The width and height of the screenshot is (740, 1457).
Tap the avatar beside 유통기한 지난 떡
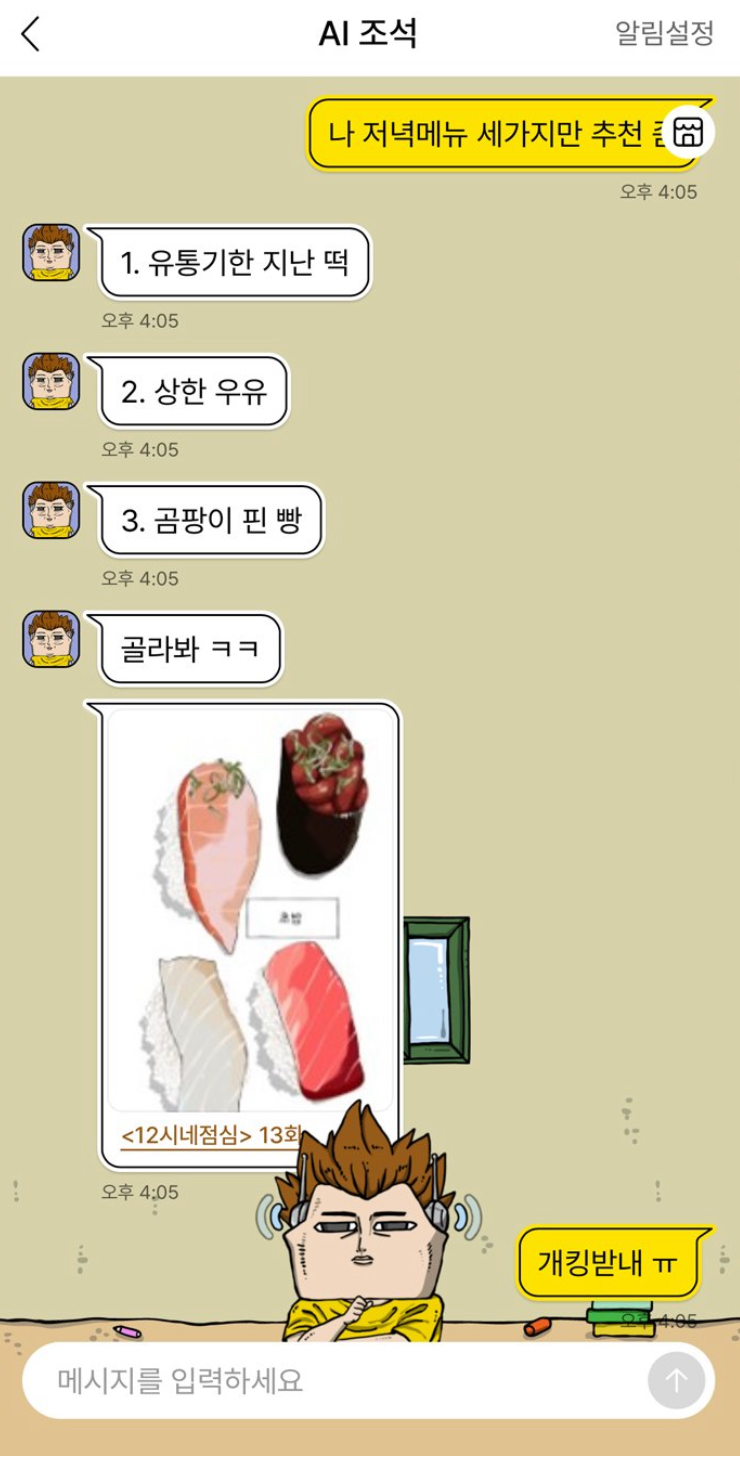pyautogui.click(x=50, y=252)
